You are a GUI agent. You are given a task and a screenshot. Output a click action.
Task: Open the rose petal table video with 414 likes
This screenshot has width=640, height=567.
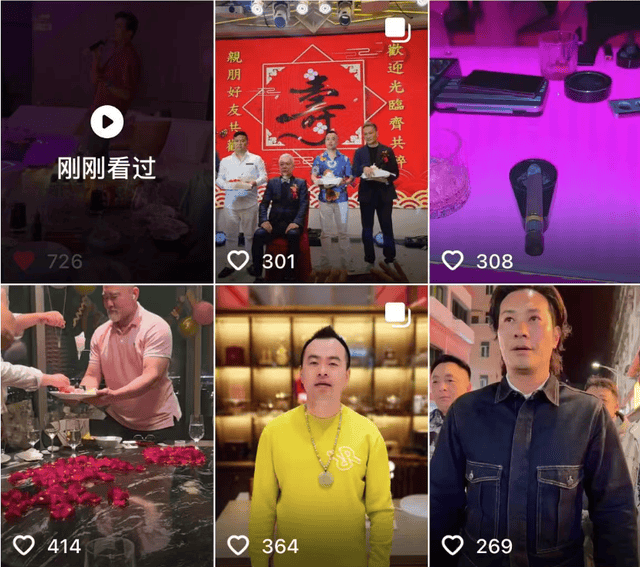pyautogui.click(x=106, y=425)
